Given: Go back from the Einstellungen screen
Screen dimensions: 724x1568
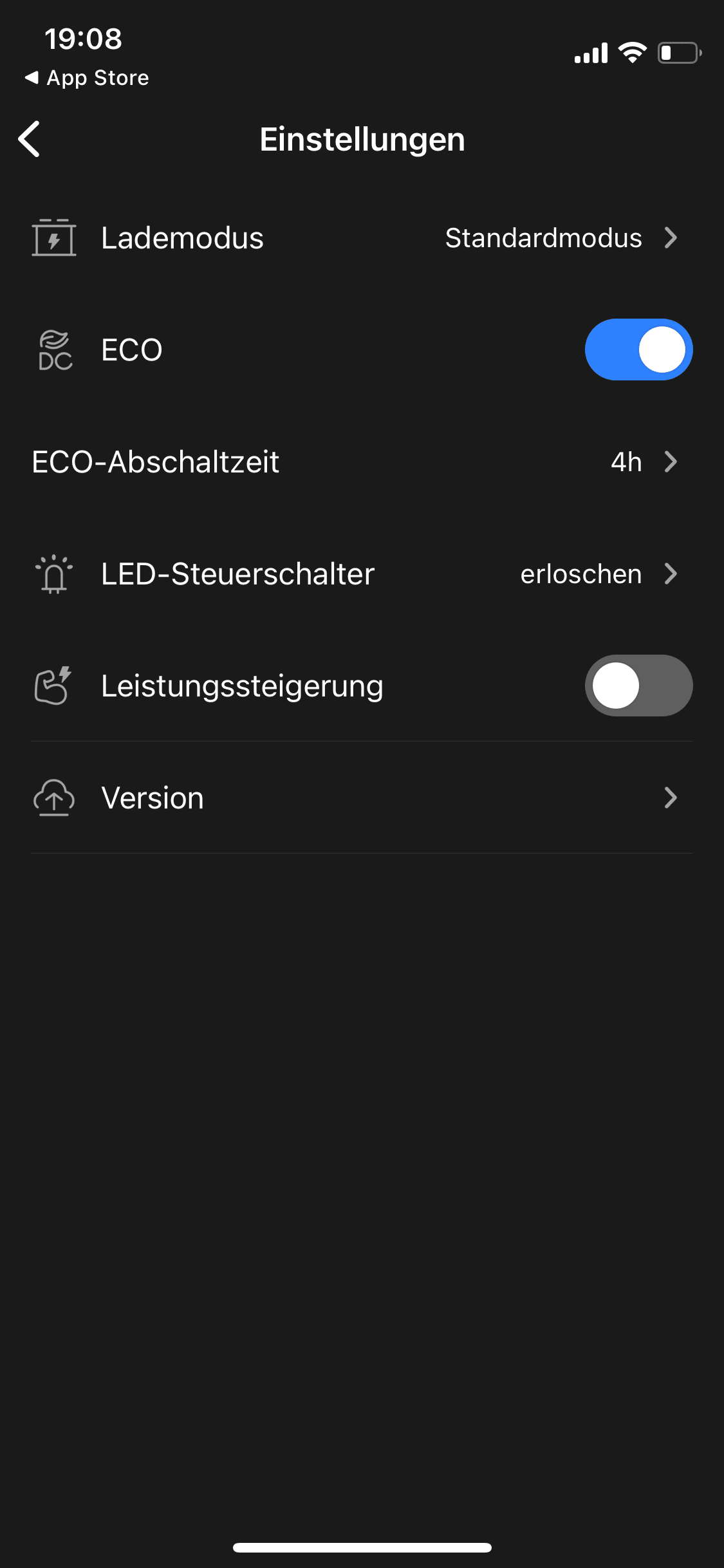Looking at the screenshot, I should [x=30, y=139].
